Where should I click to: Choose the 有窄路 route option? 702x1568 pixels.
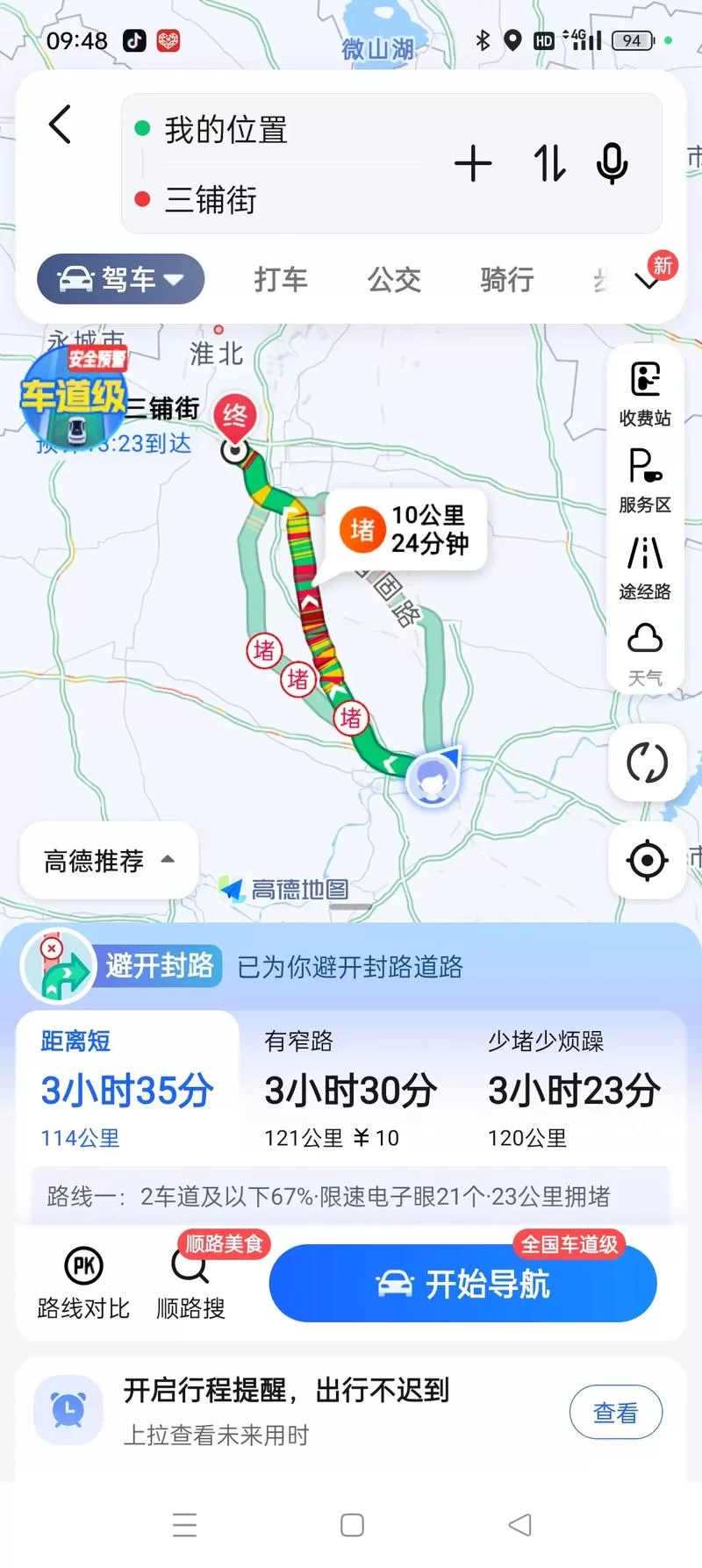tap(350, 1086)
